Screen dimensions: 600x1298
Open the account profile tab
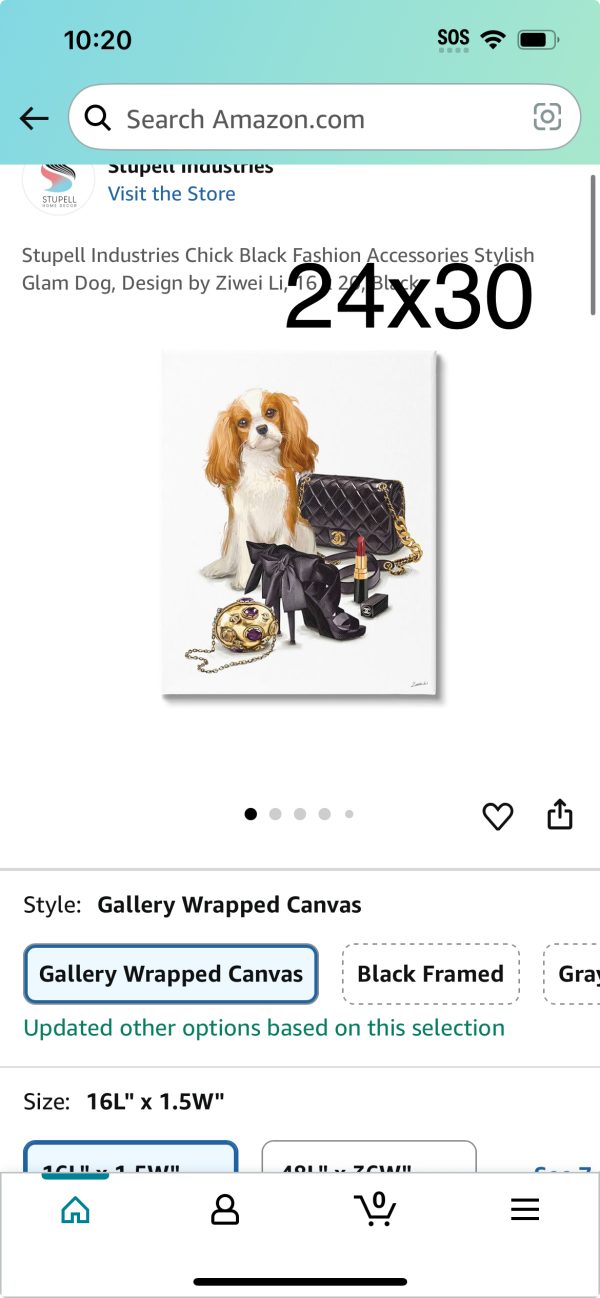[x=225, y=1210]
